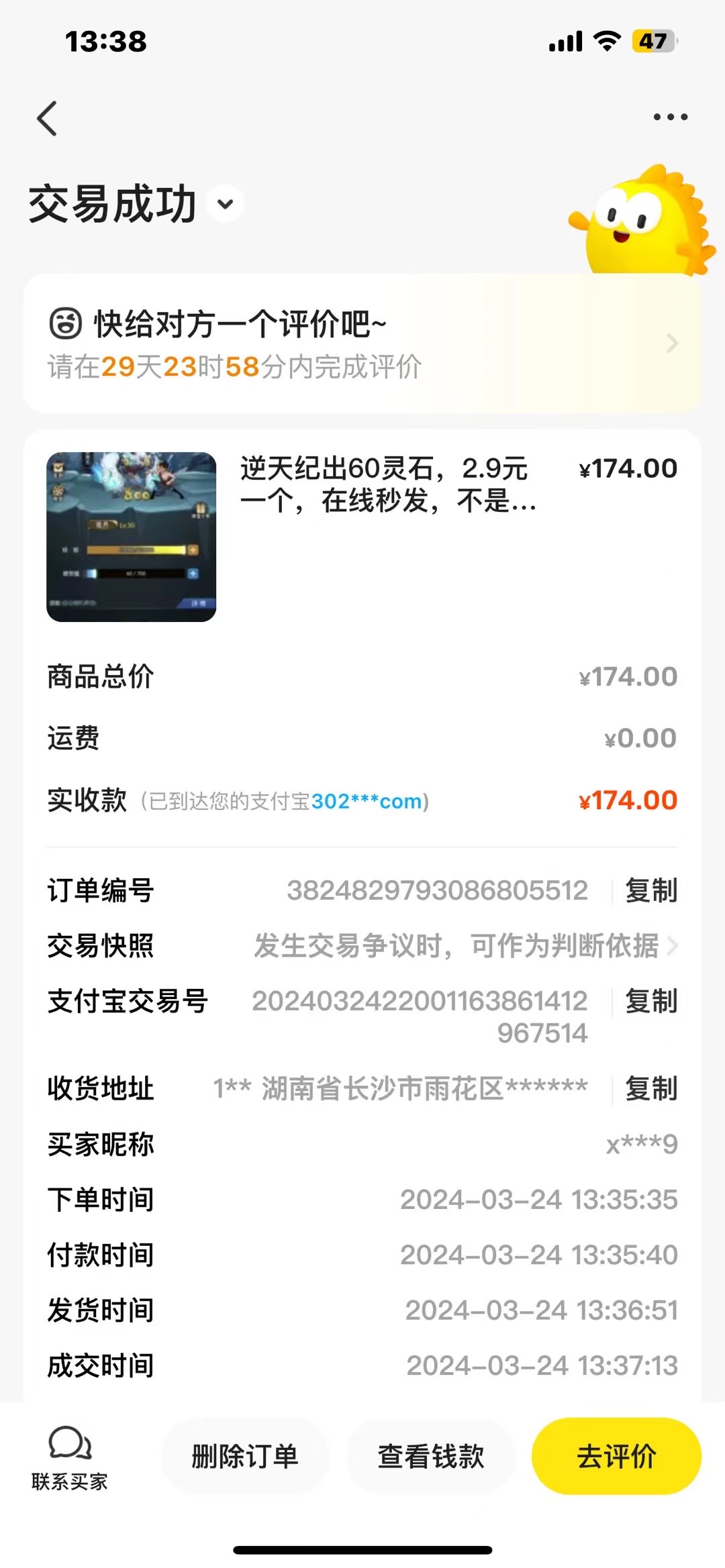This screenshot has height=1568, width=725.
Task: Go back using the top-left arrow
Action: point(47,119)
